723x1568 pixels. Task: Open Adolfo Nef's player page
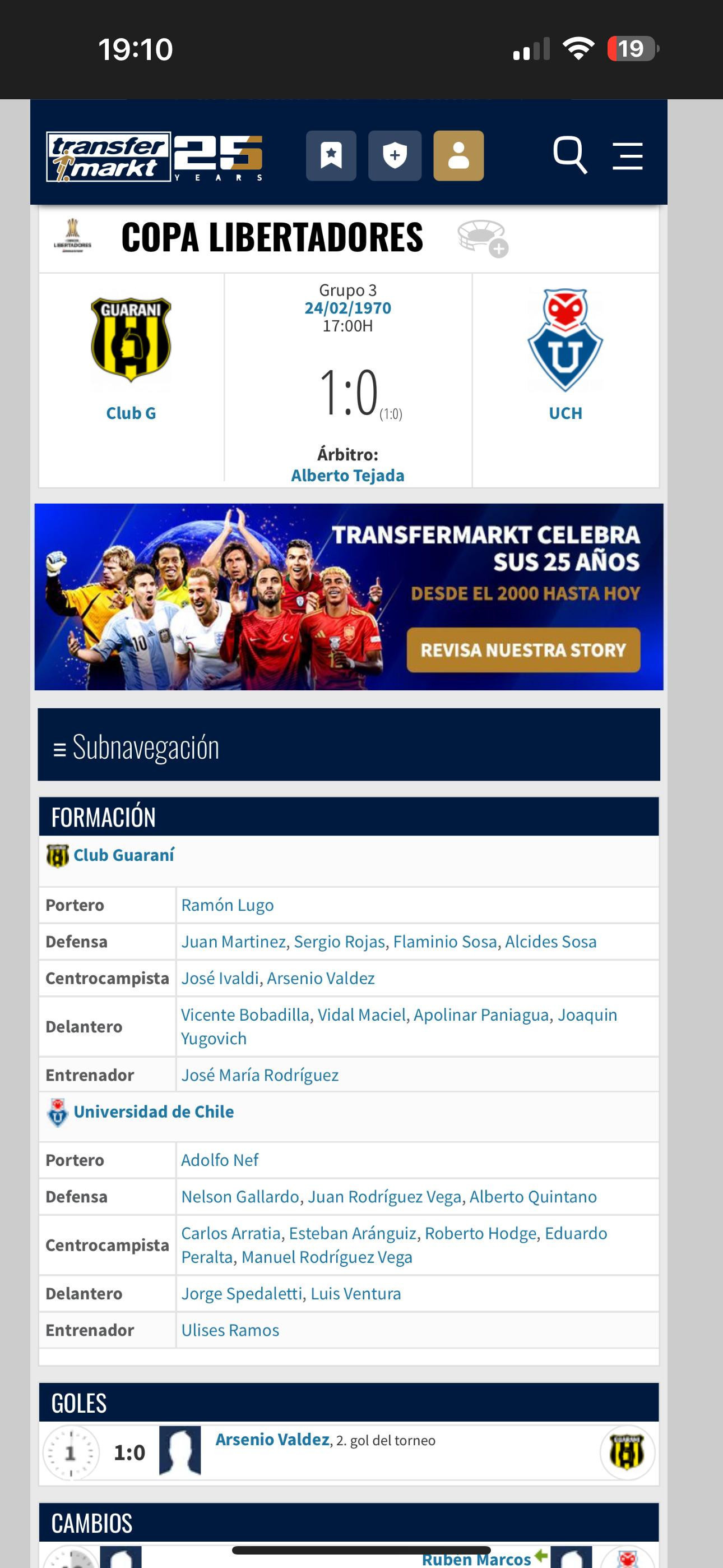coord(220,1160)
